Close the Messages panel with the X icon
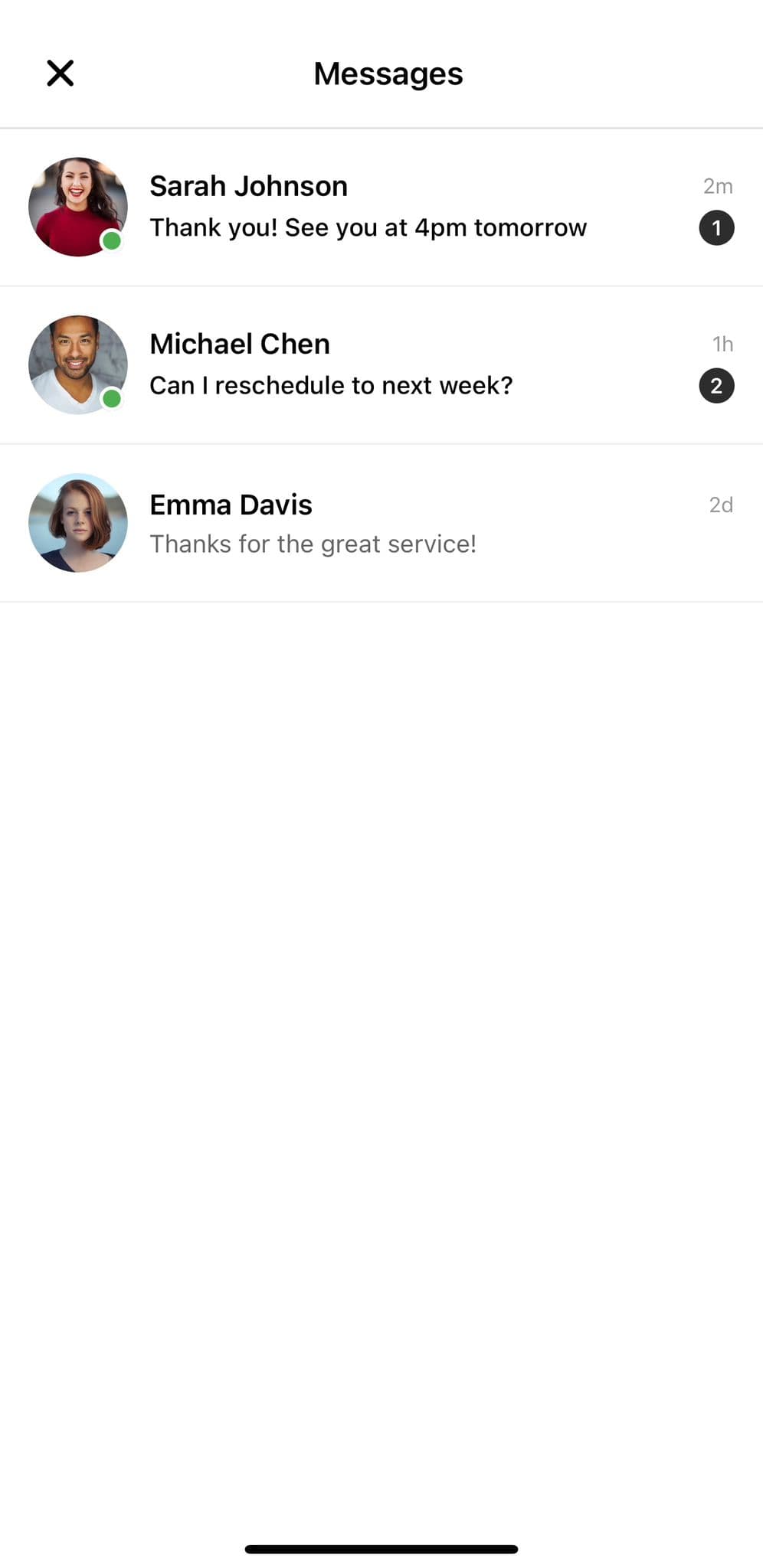Viewport: 763px width, 1568px height. click(61, 73)
